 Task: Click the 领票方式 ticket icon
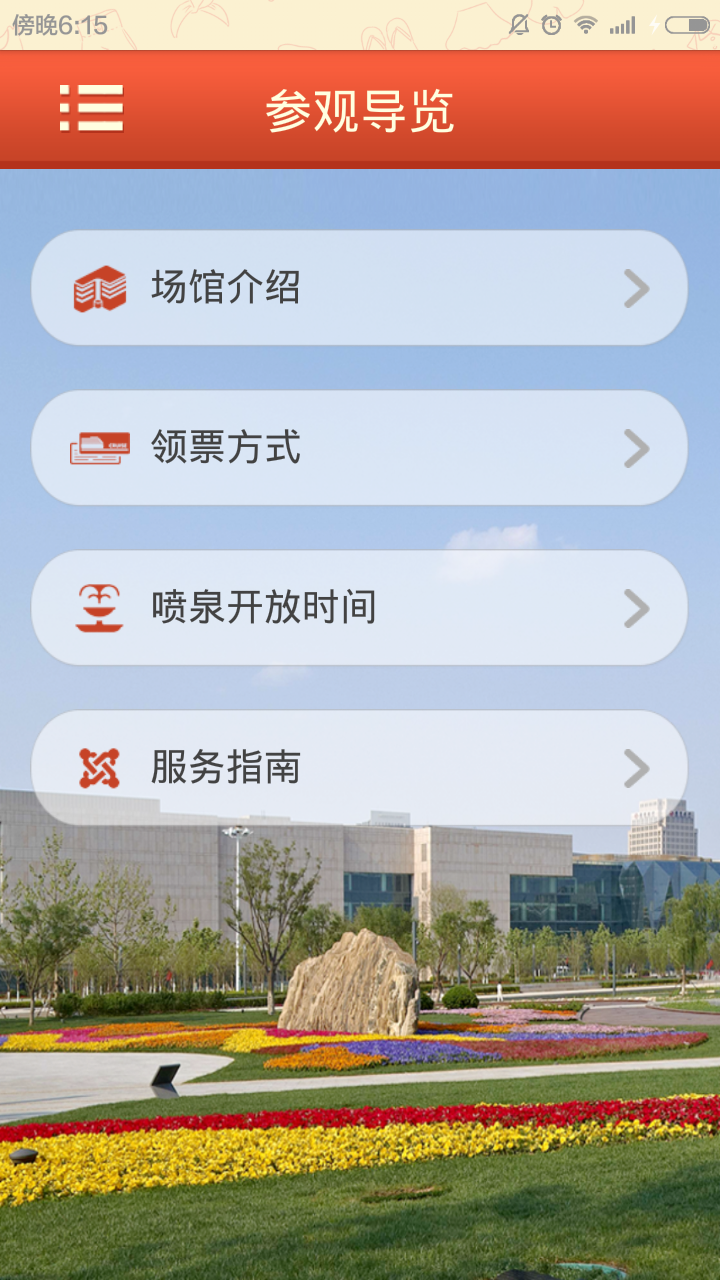pos(97,448)
